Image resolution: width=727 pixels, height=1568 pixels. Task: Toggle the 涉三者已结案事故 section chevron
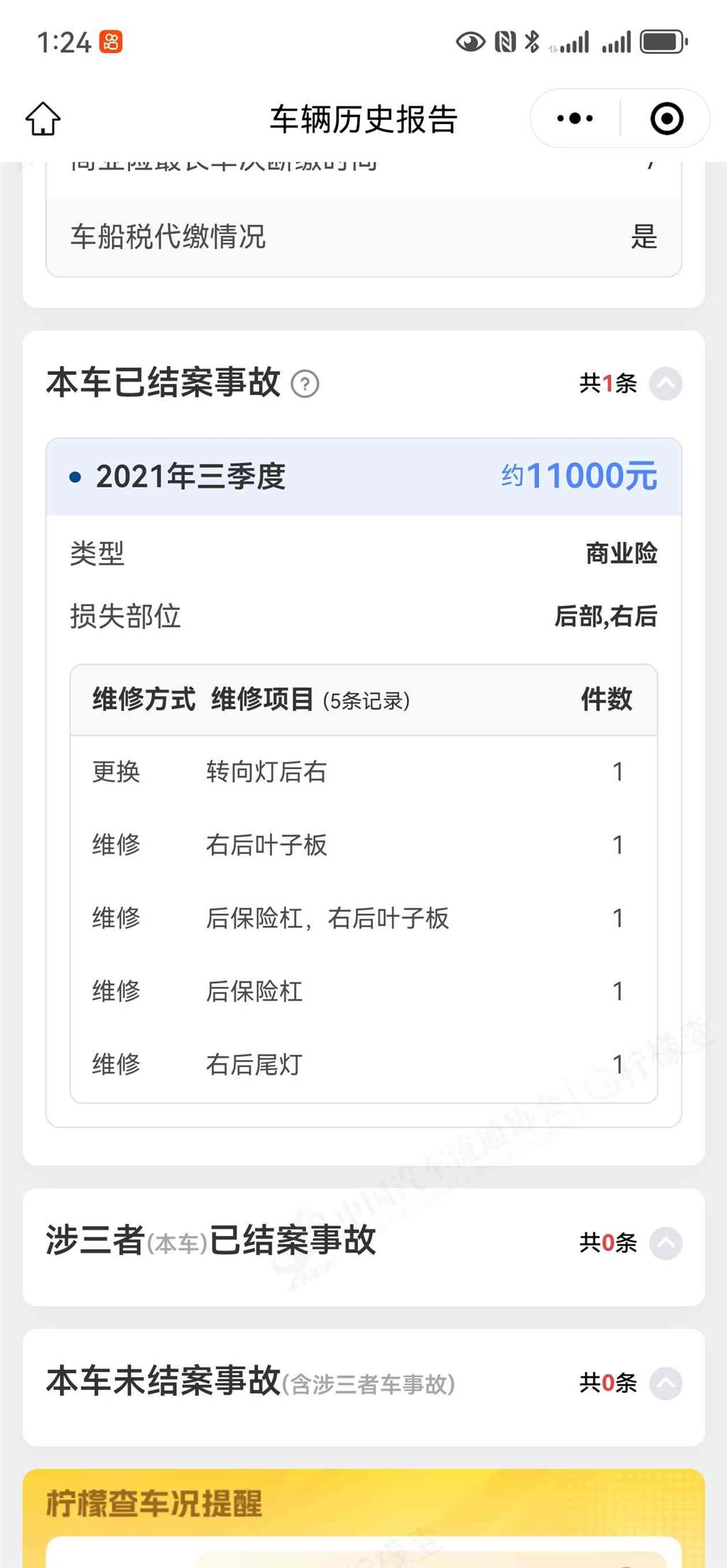[666, 1243]
